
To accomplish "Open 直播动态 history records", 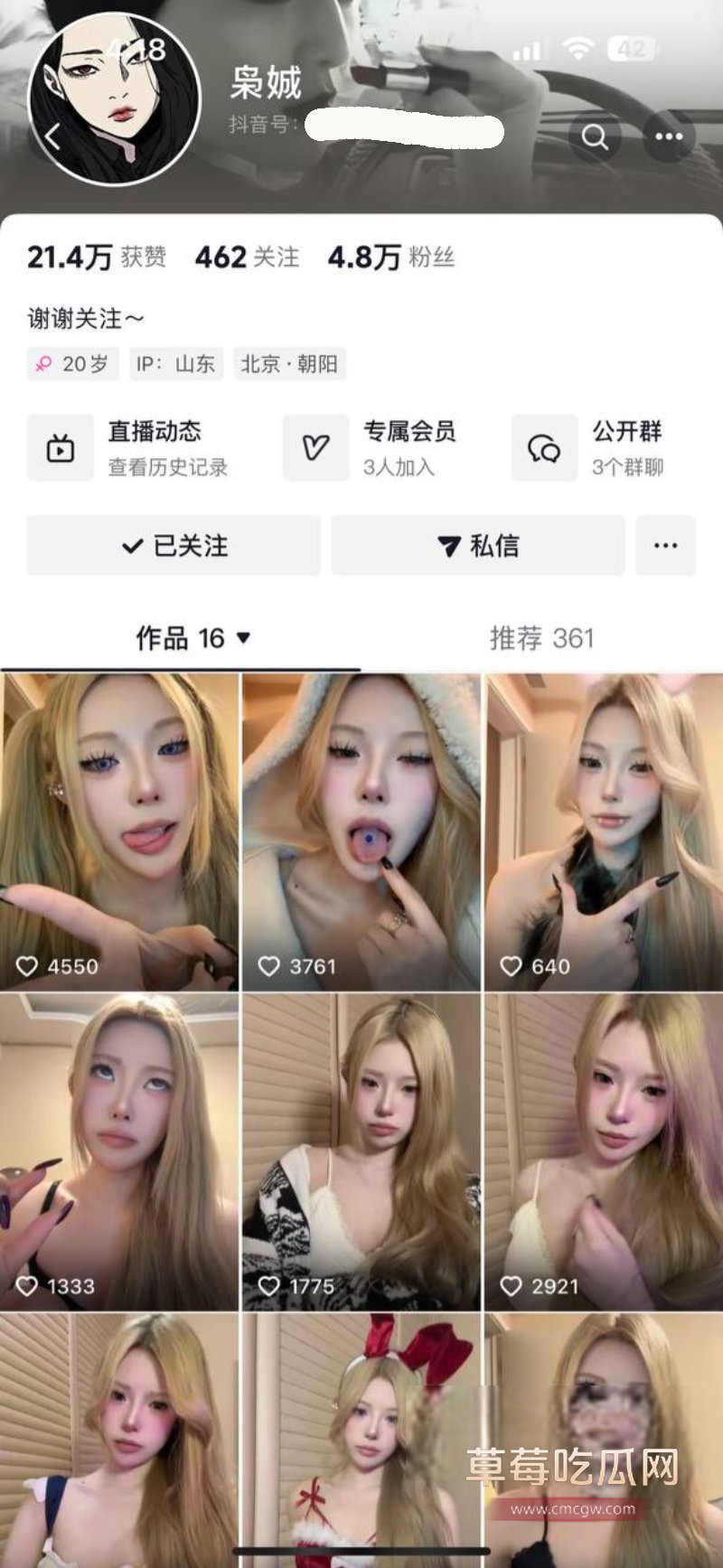I will click(x=127, y=448).
